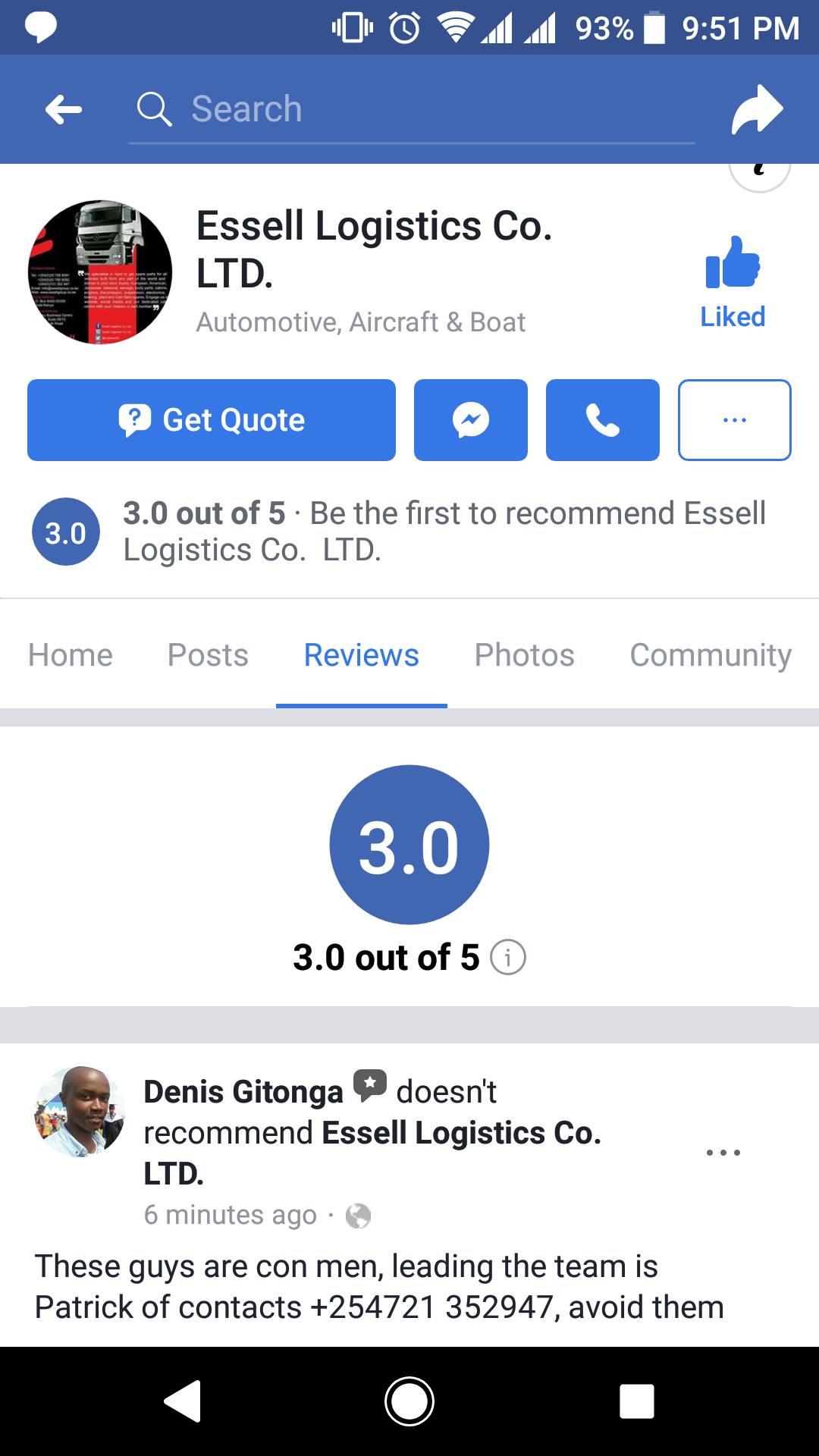Tap the system home button

coord(409,1401)
